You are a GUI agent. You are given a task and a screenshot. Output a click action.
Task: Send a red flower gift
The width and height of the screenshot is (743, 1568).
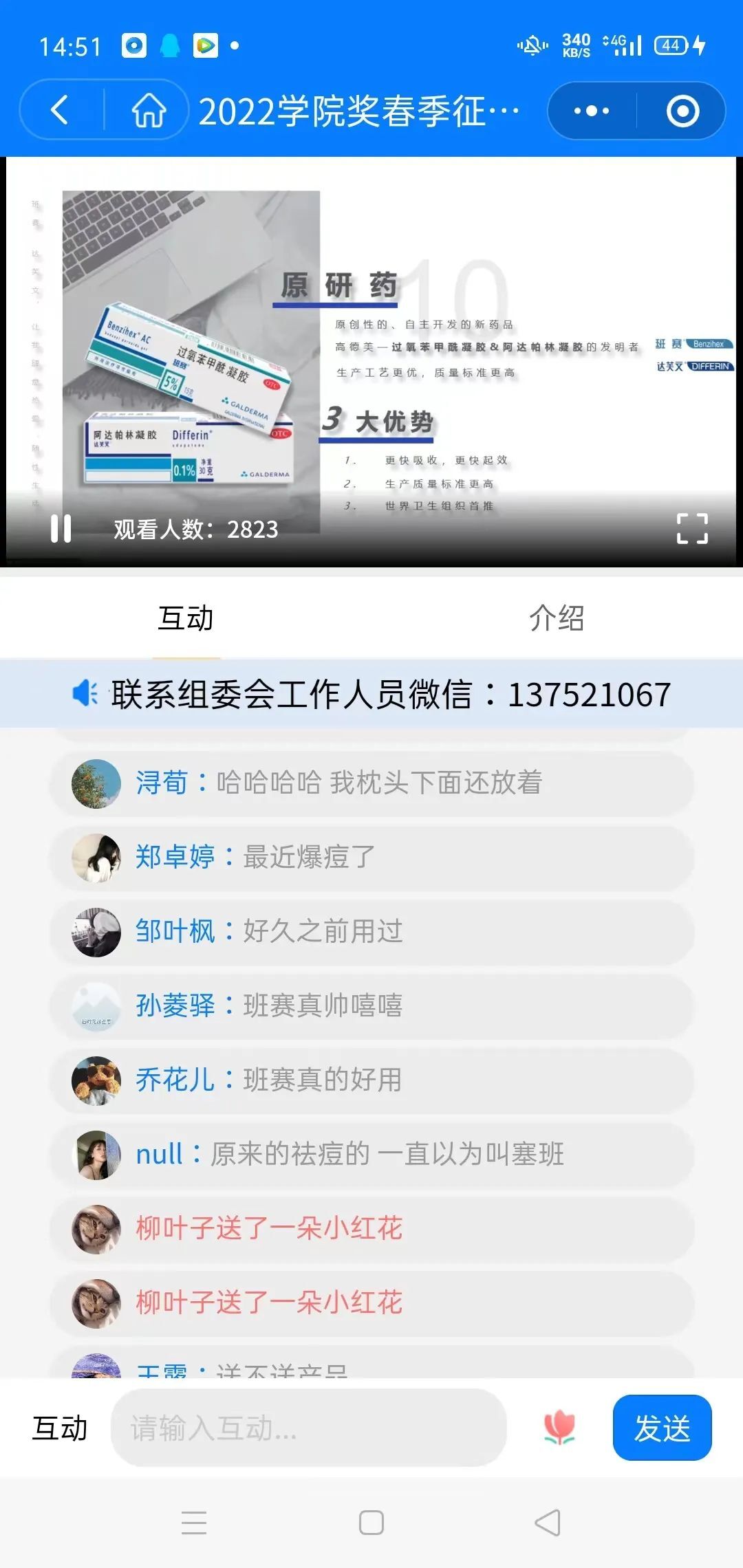(x=559, y=1427)
